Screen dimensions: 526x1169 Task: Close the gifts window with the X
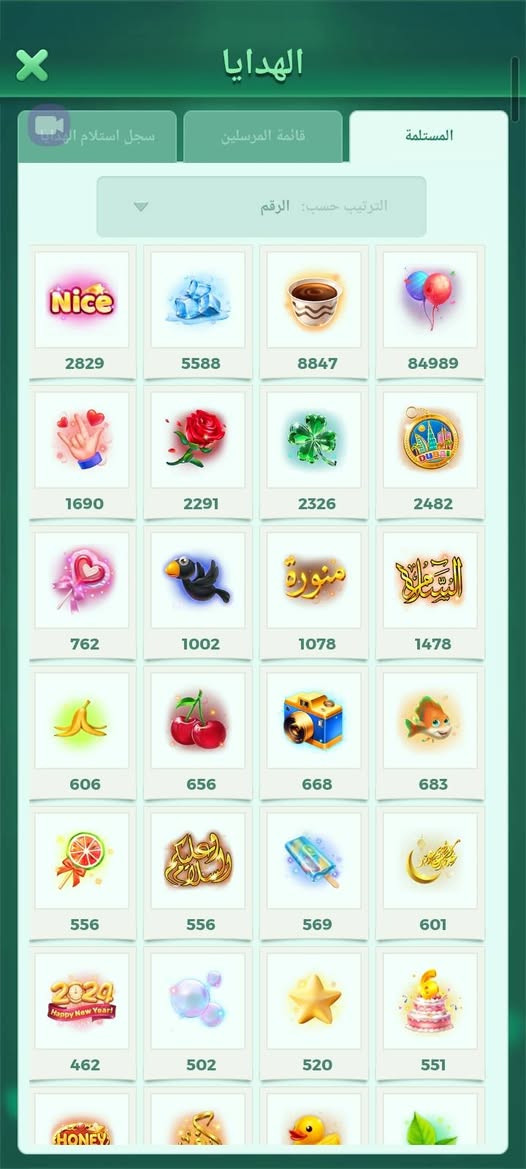(32, 65)
